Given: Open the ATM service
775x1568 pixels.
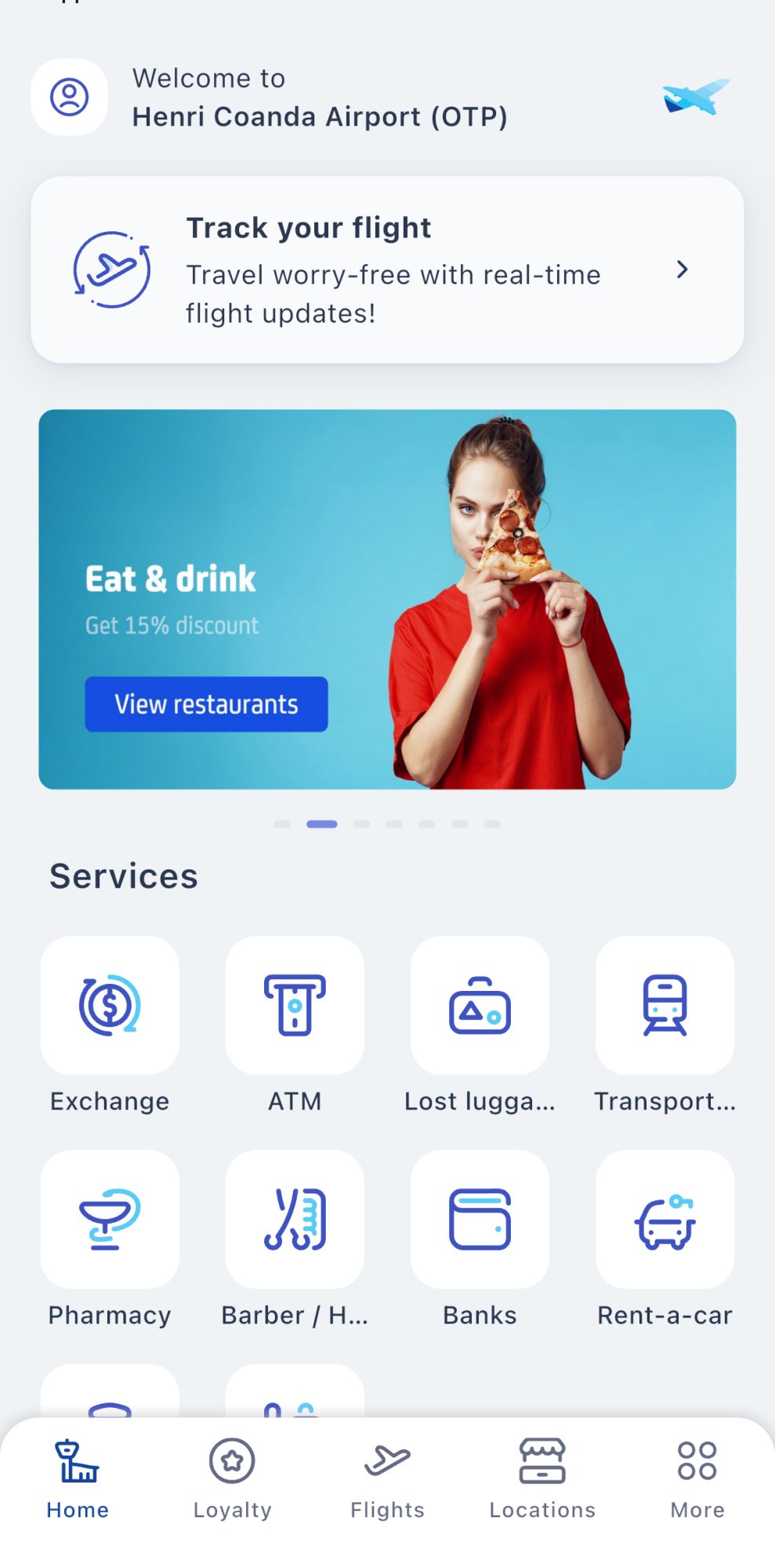Looking at the screenshot, I should [x=295, y=1005].
